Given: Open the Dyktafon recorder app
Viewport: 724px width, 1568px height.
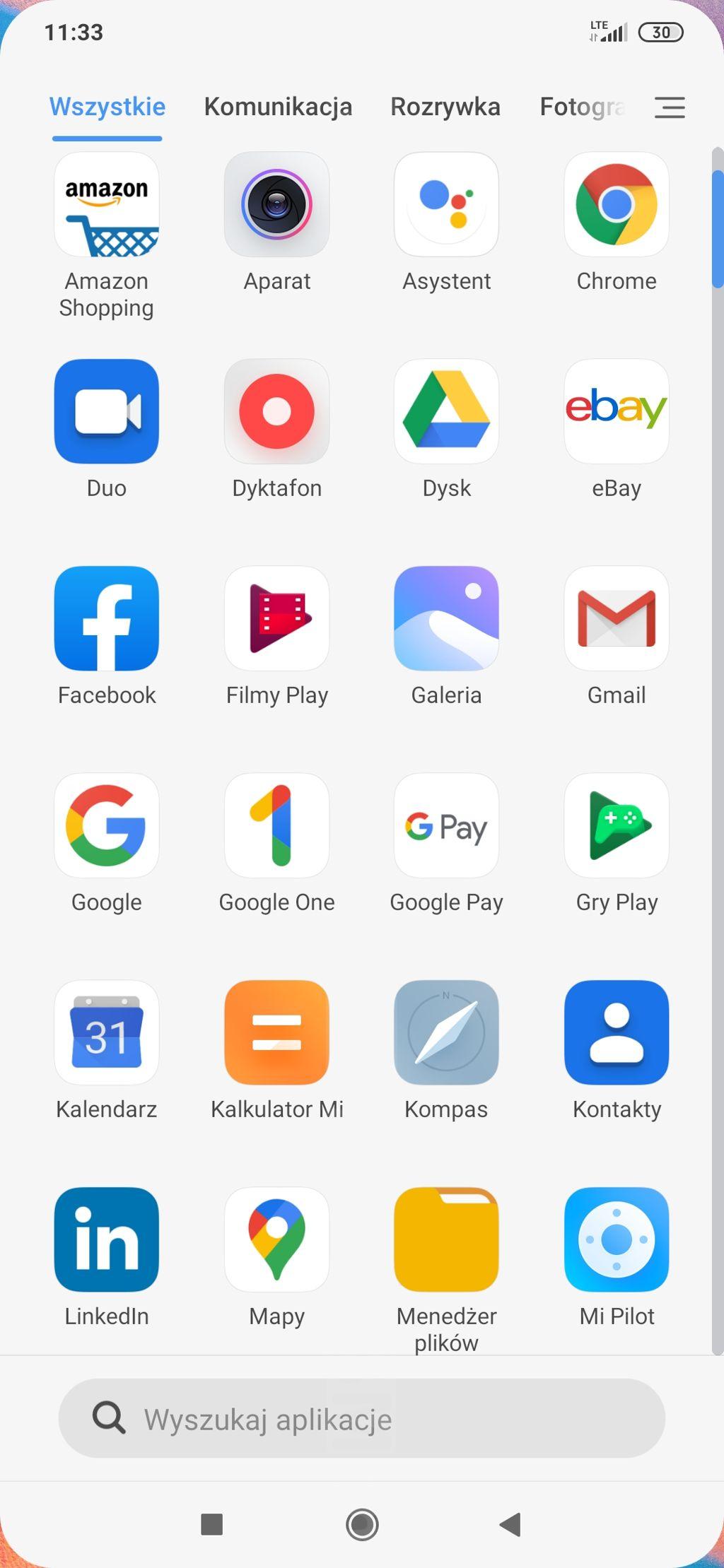Looking at the screenshot, I should coord(276,411).
